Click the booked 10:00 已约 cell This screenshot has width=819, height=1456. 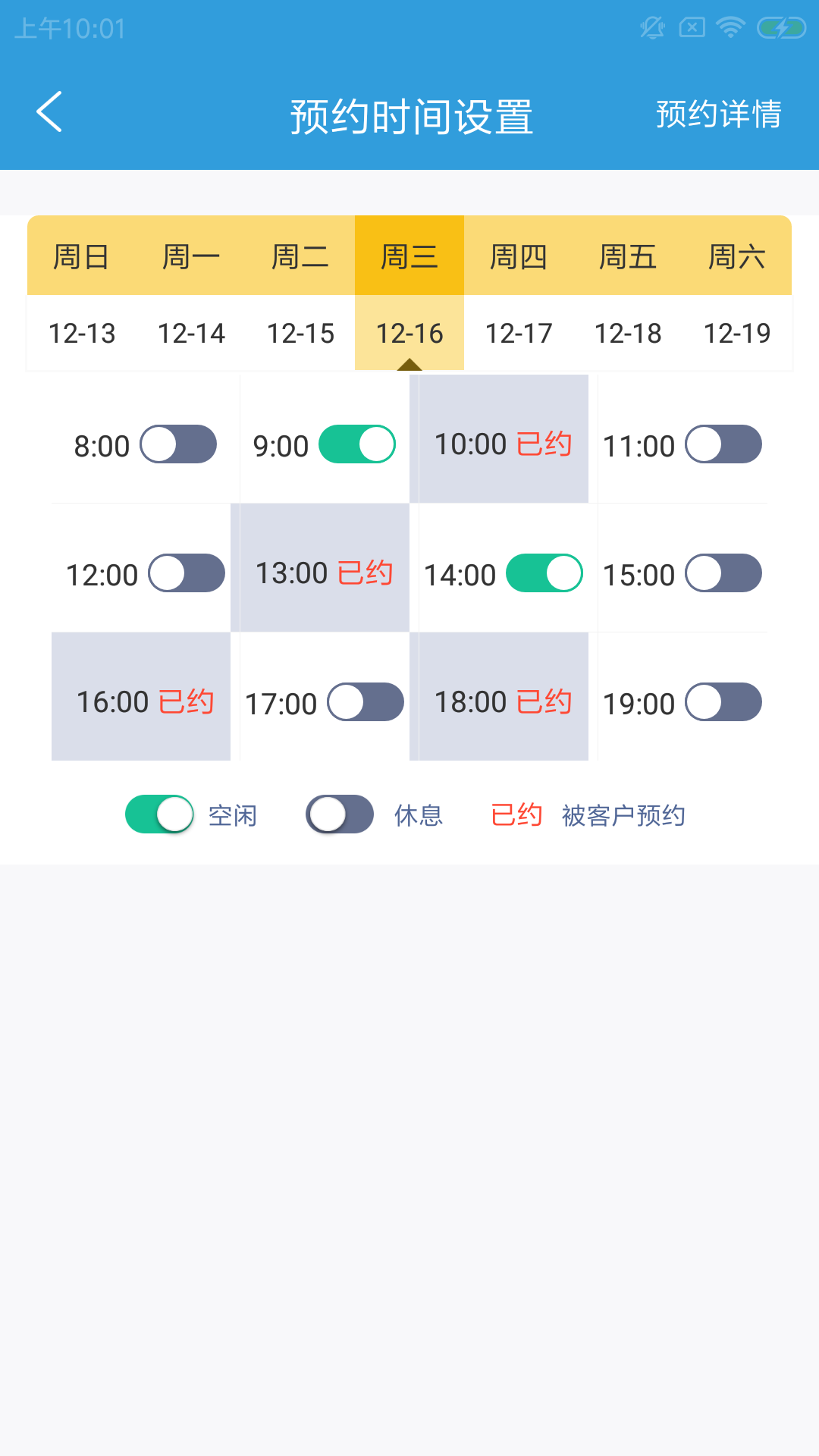pos(500,444)
